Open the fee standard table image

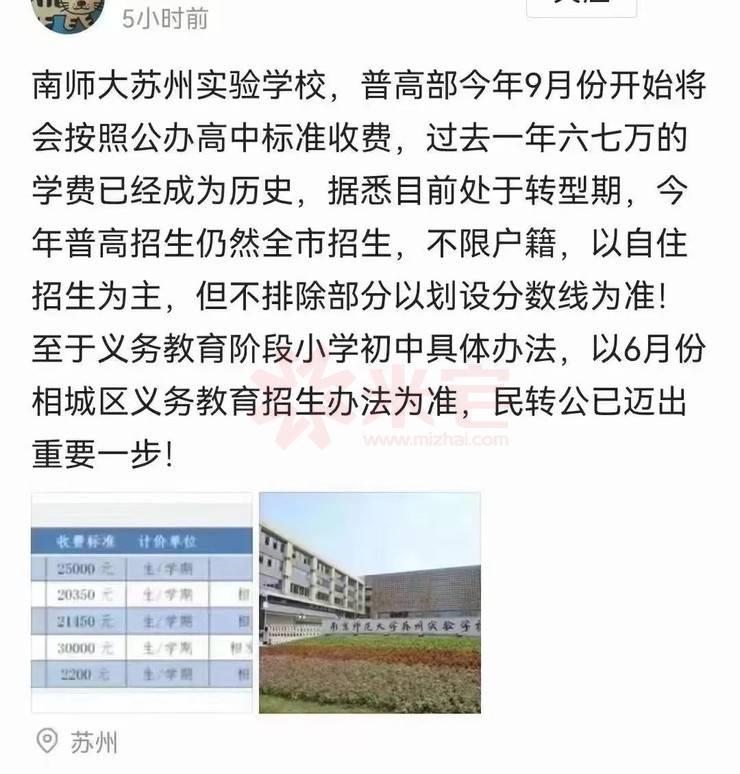(141, 602)
